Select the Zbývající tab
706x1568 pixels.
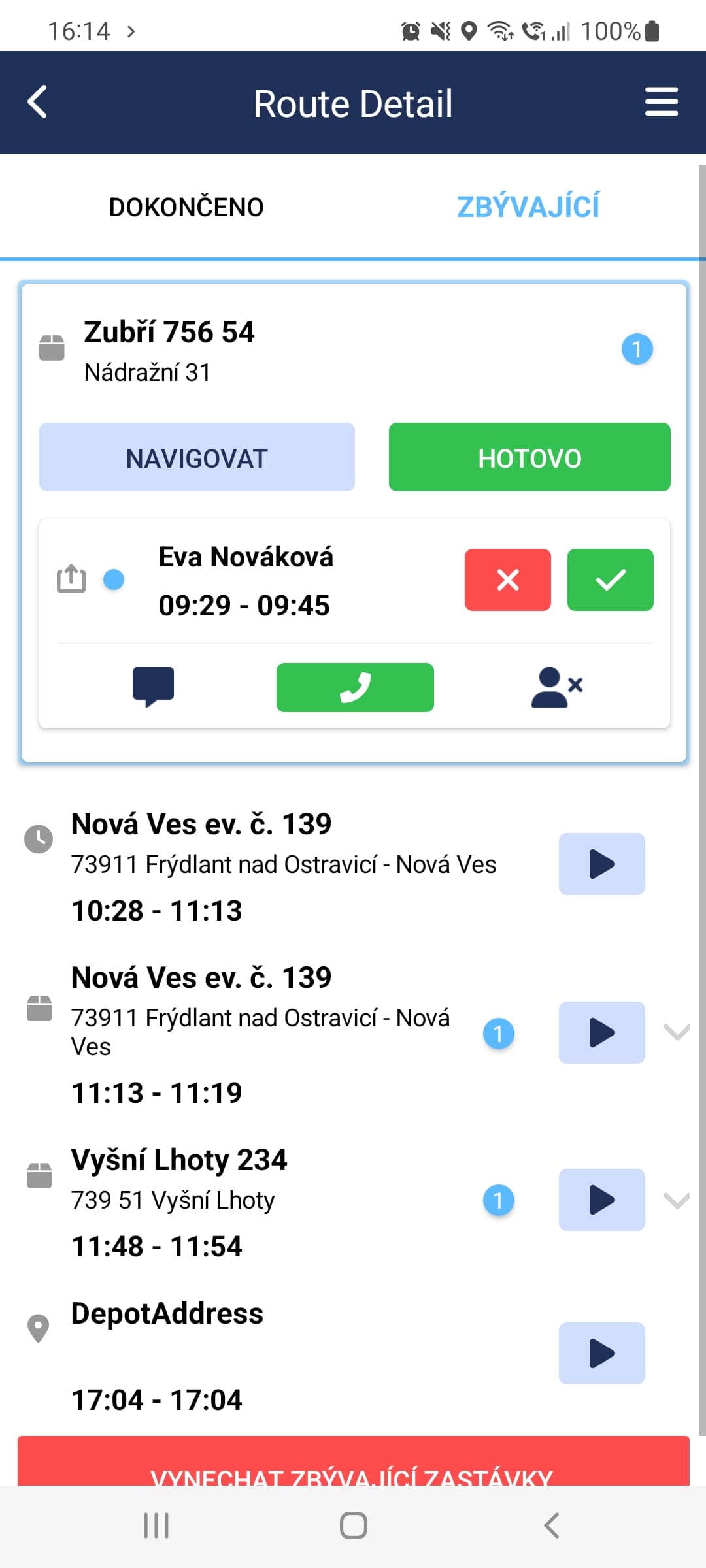click(x=528, y=207)
